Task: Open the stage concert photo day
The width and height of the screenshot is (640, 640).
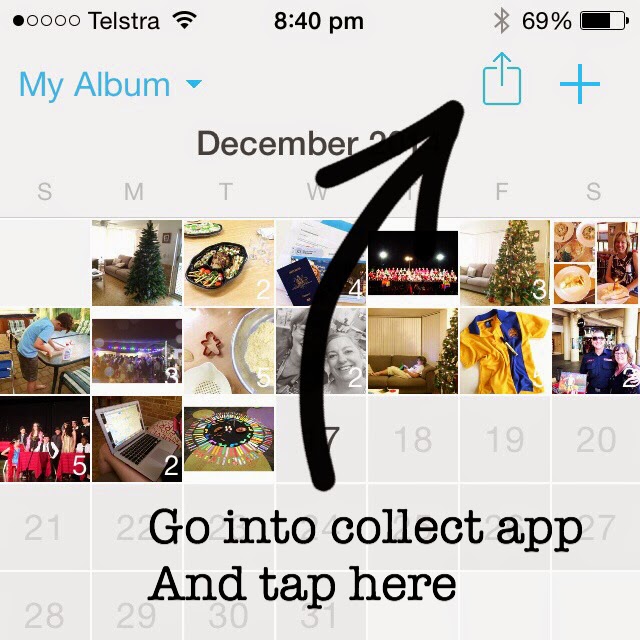Action: click(413, 263)
